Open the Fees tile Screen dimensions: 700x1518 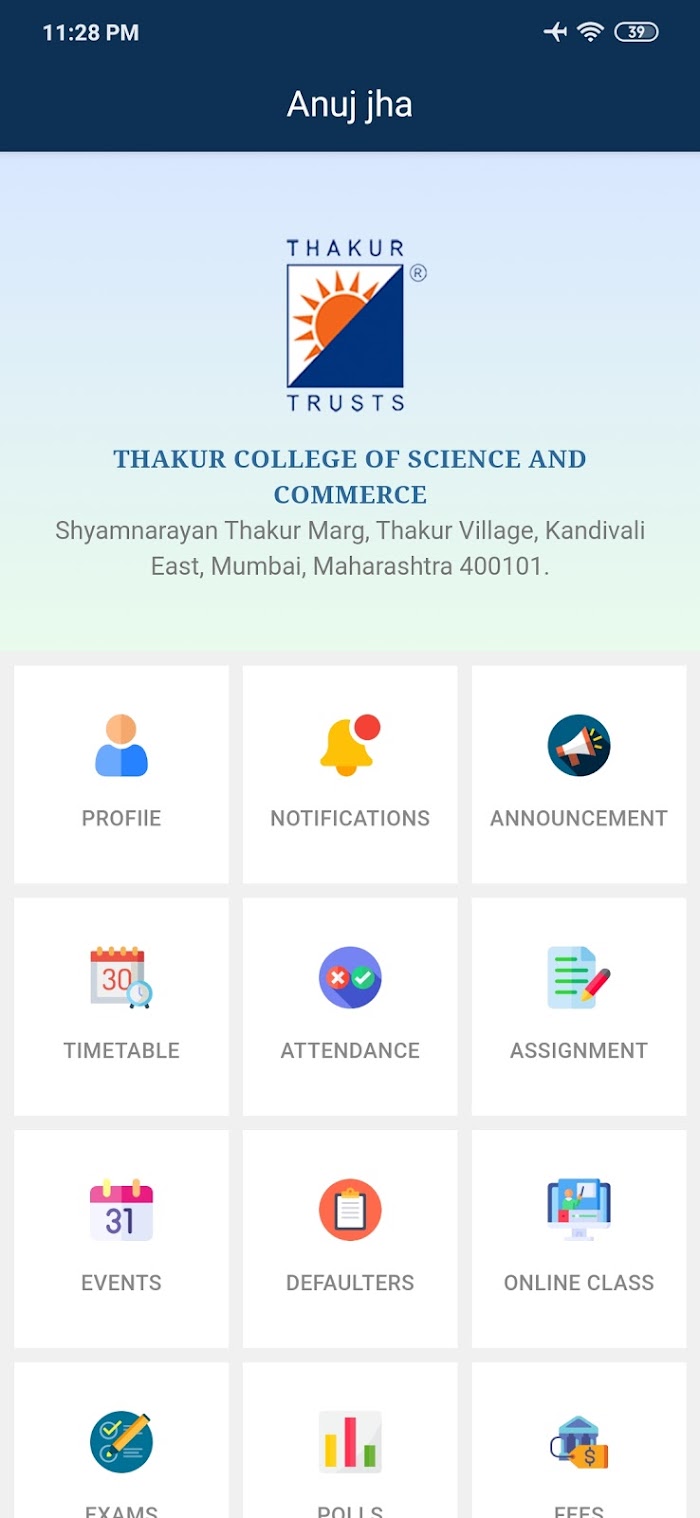tap(579, 1441)
